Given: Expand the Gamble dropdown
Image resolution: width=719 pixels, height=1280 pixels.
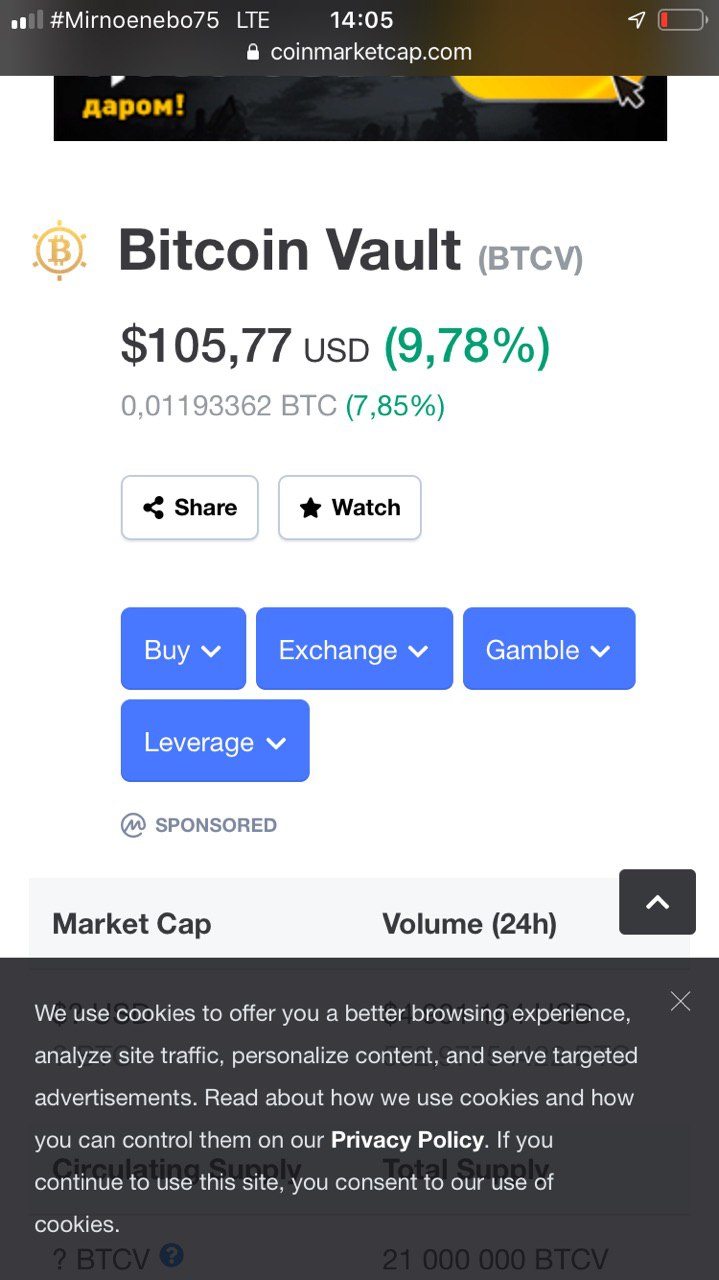Looking at the screenshot, I should click(x=549, y=649).
